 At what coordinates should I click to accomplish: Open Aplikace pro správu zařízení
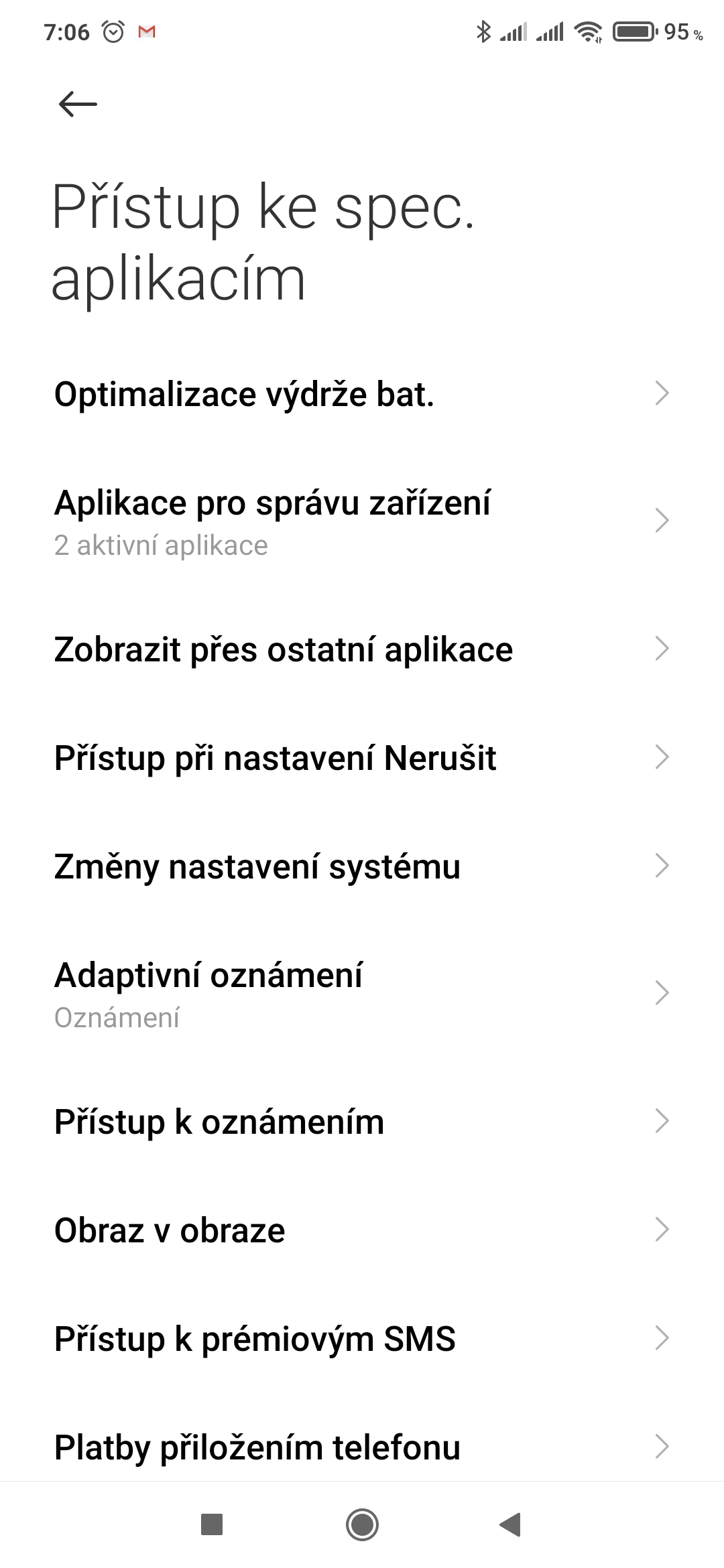click(x=362, y=521)
